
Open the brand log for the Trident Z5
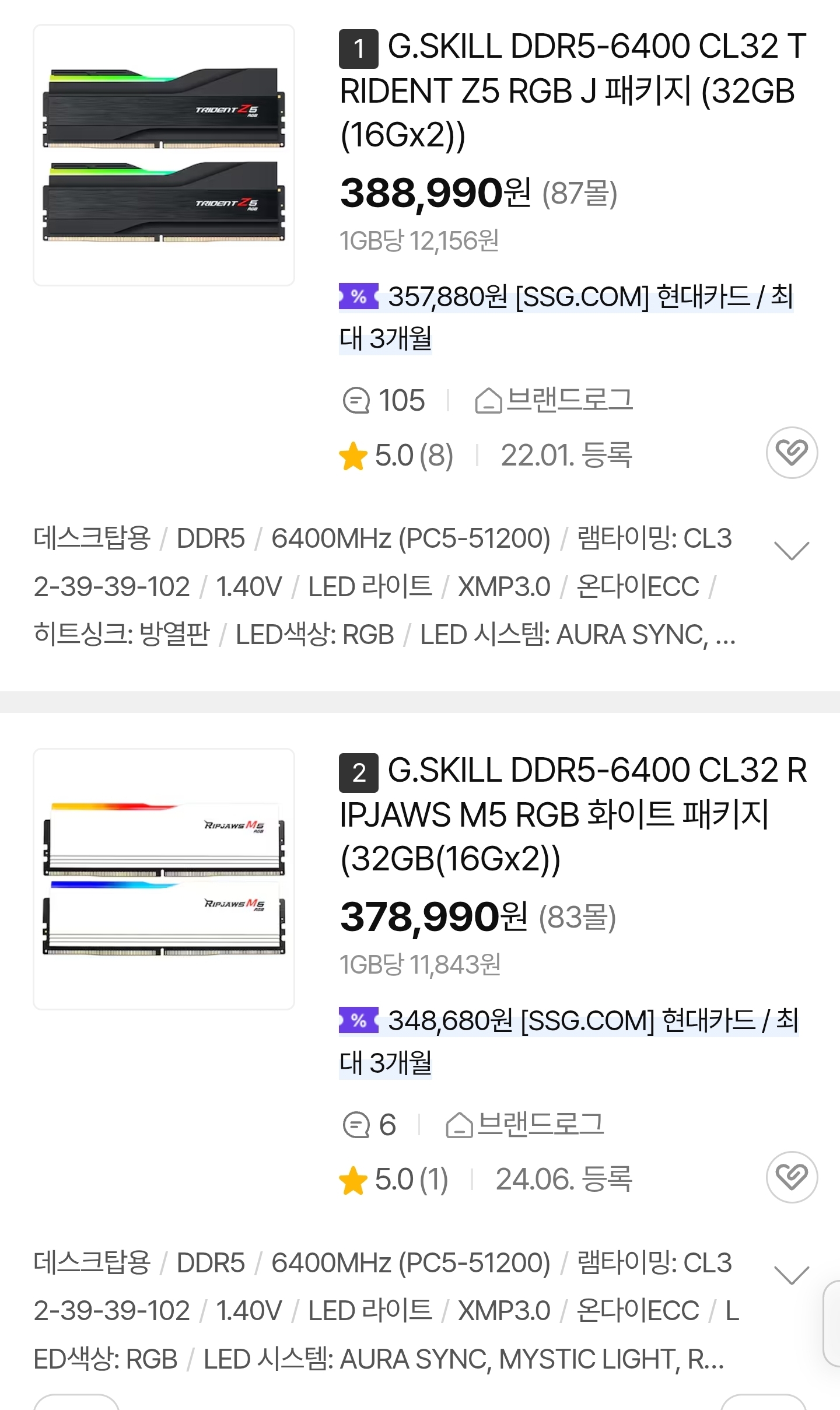(554, 401)
